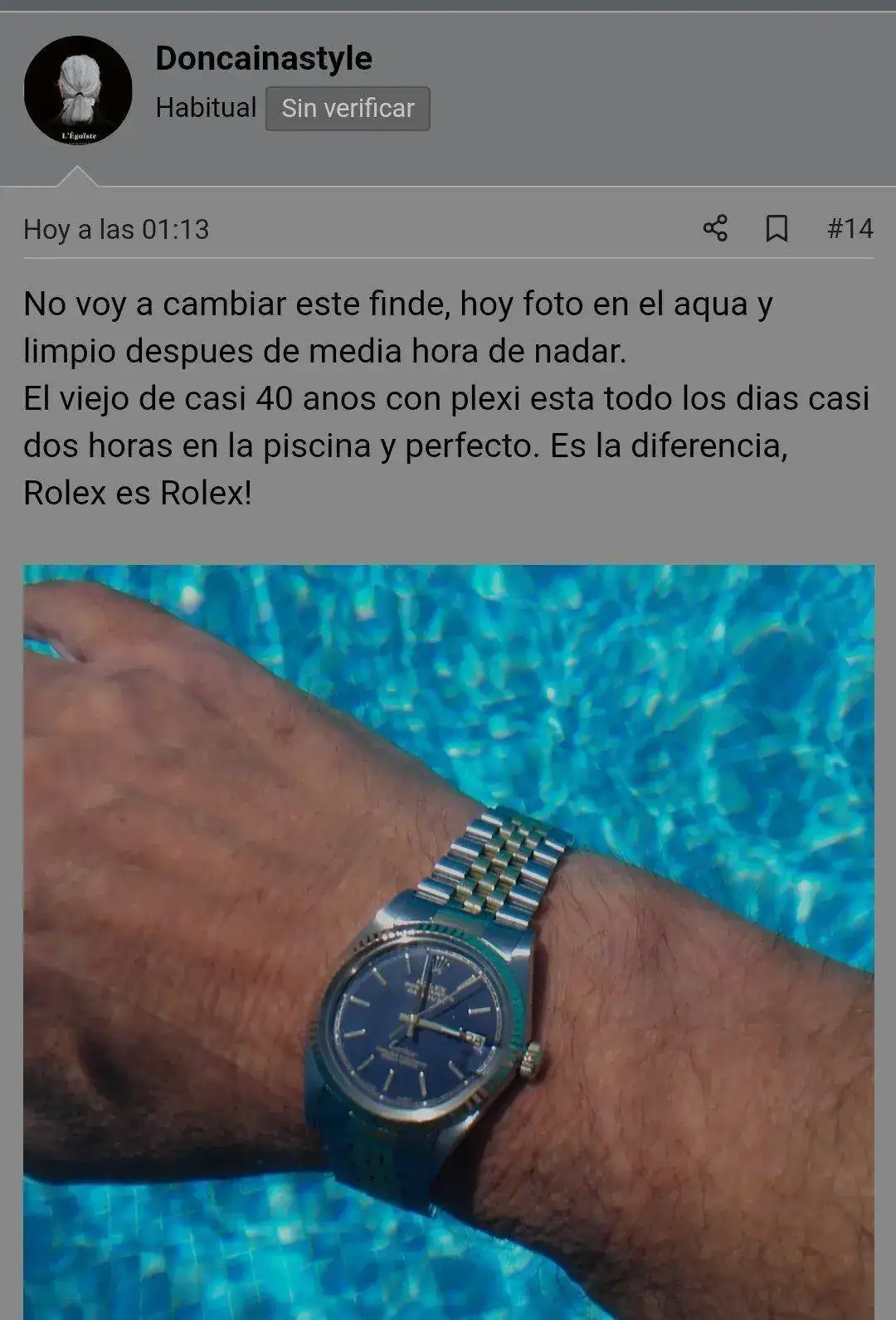Open the Doncainastyle username link

264,58
